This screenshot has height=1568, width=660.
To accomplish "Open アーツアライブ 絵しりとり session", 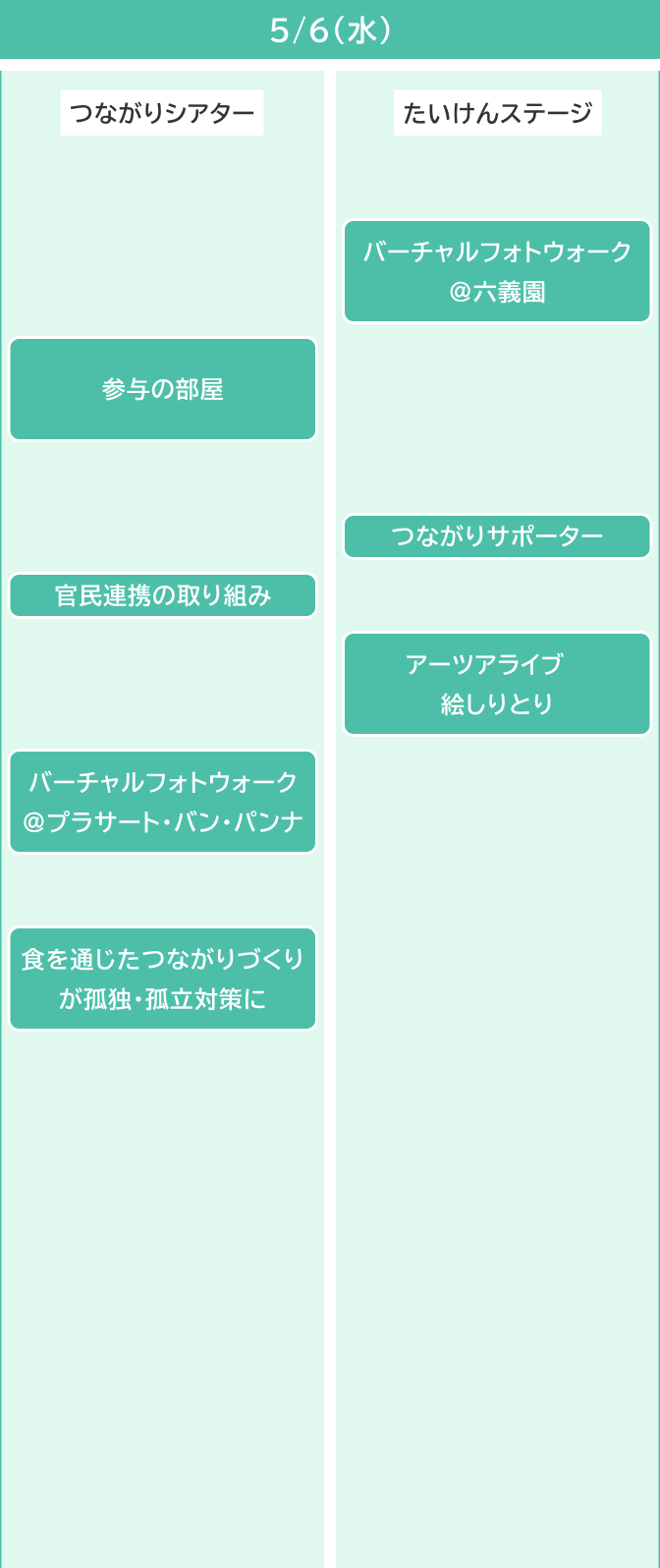I will click(x=497, y=684).
